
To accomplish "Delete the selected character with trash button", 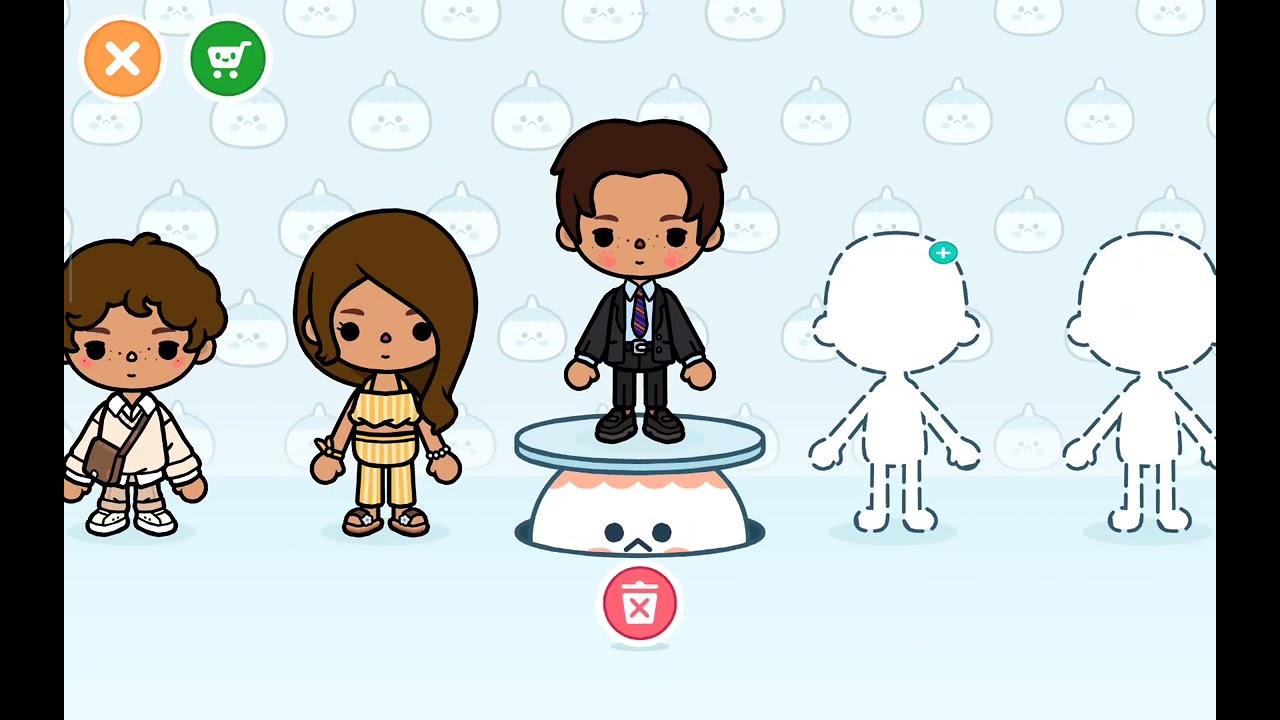I will click(639, 604).
